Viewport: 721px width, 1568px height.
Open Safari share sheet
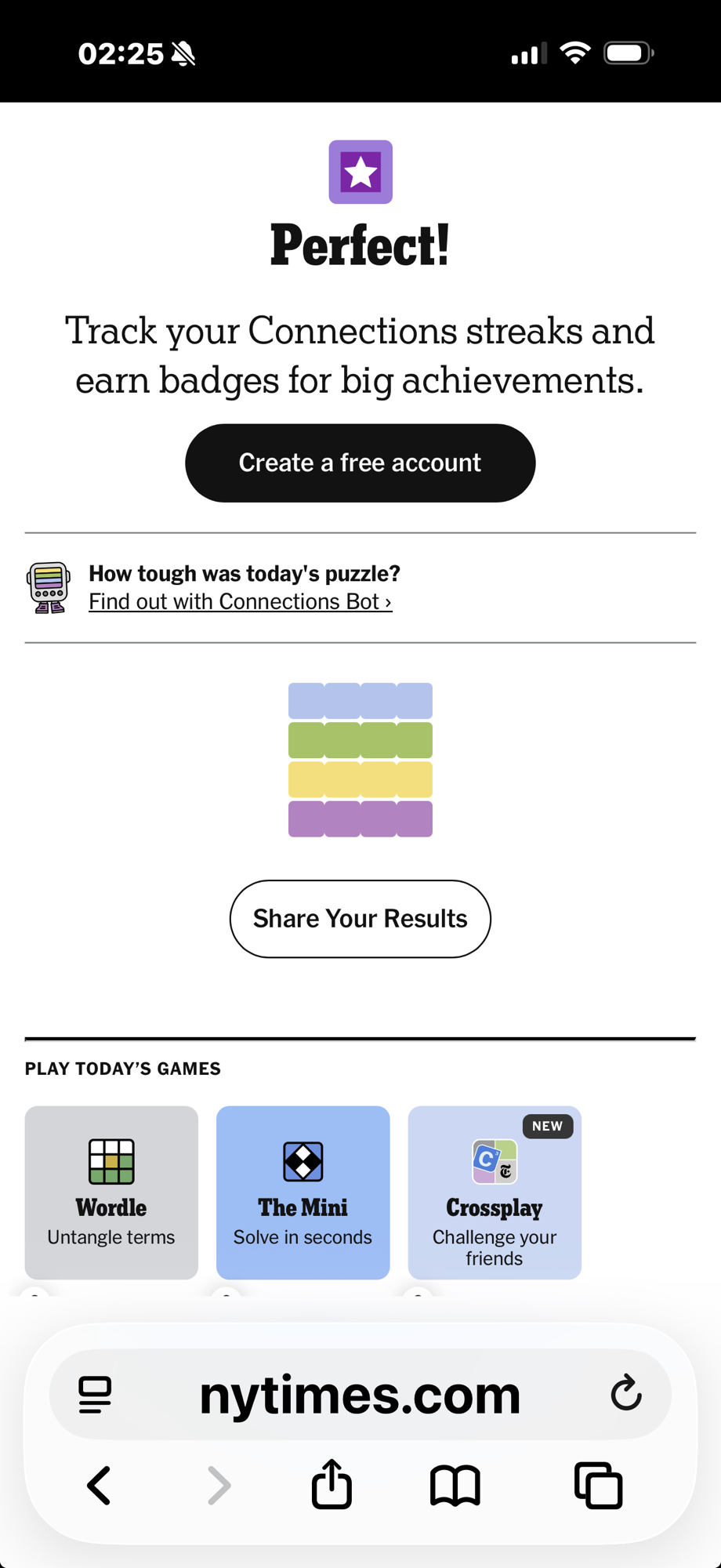click(332, 1483)
